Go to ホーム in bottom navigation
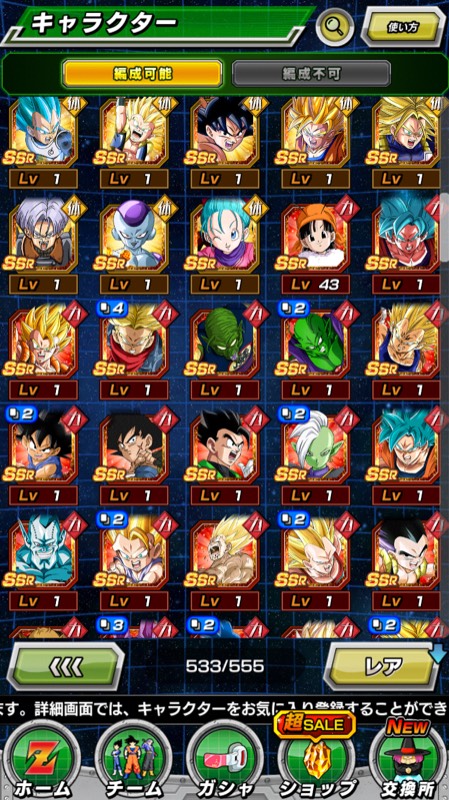 [42, 761]
